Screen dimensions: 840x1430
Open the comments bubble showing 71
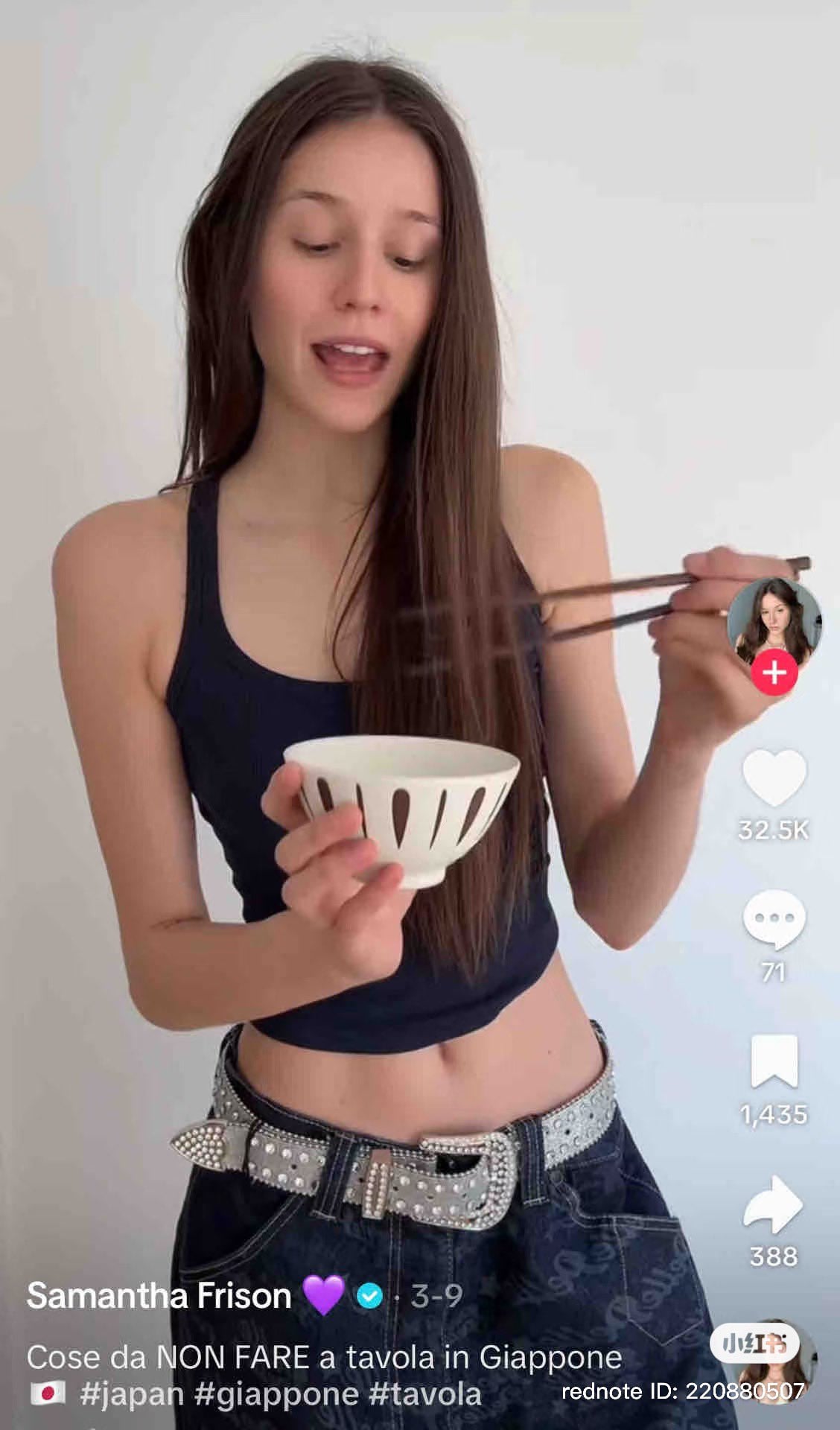click(x=774, y=920)
